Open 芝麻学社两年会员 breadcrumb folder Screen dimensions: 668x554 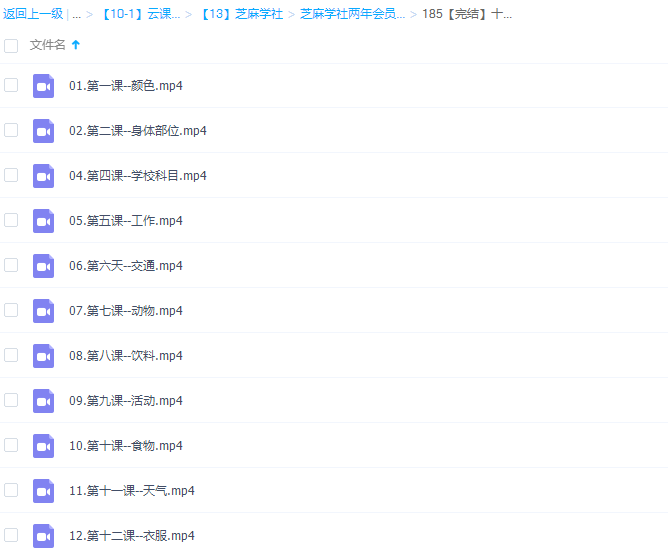coord(352,14)
